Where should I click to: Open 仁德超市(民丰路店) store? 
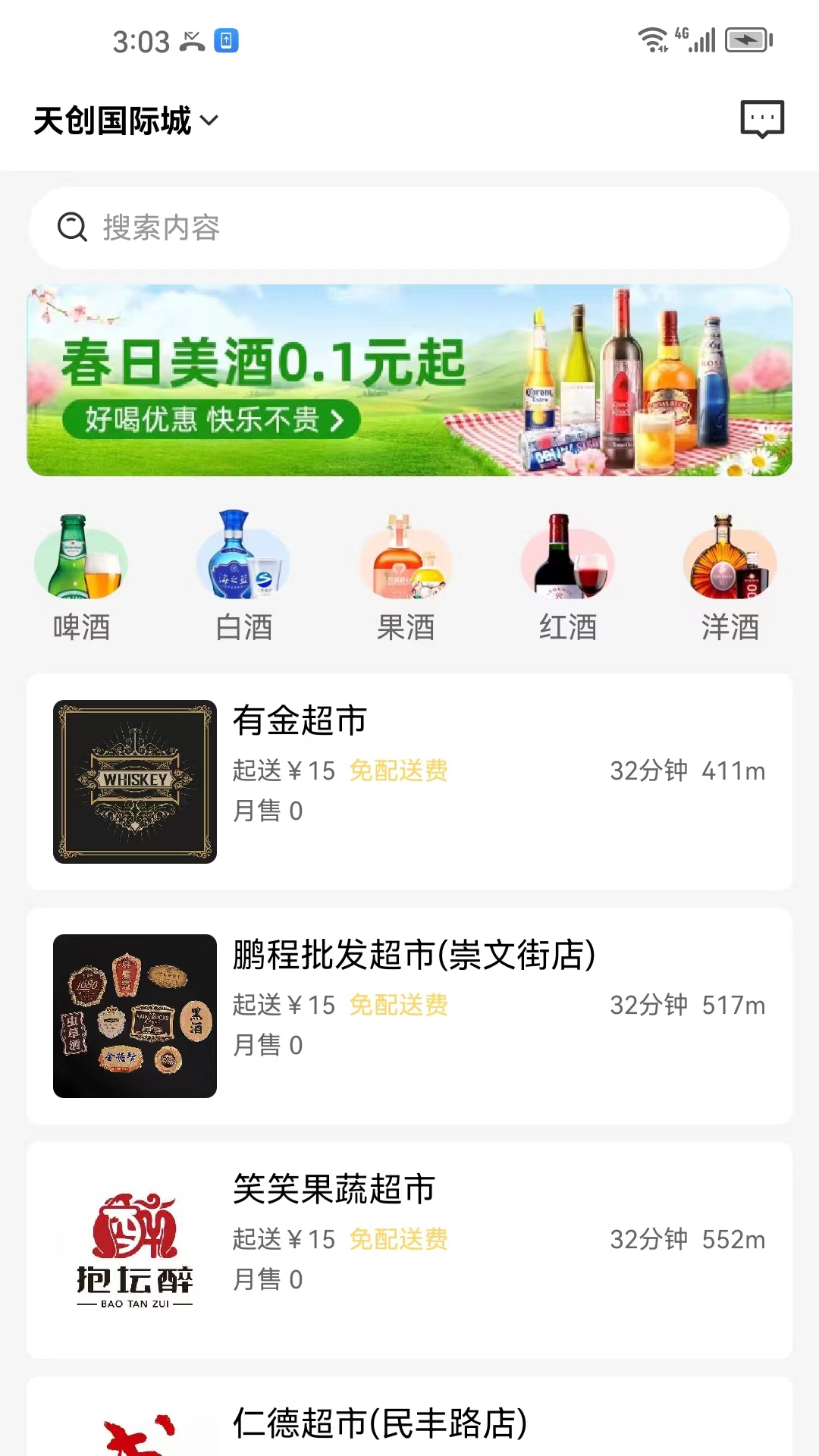tap(409, 1422)
